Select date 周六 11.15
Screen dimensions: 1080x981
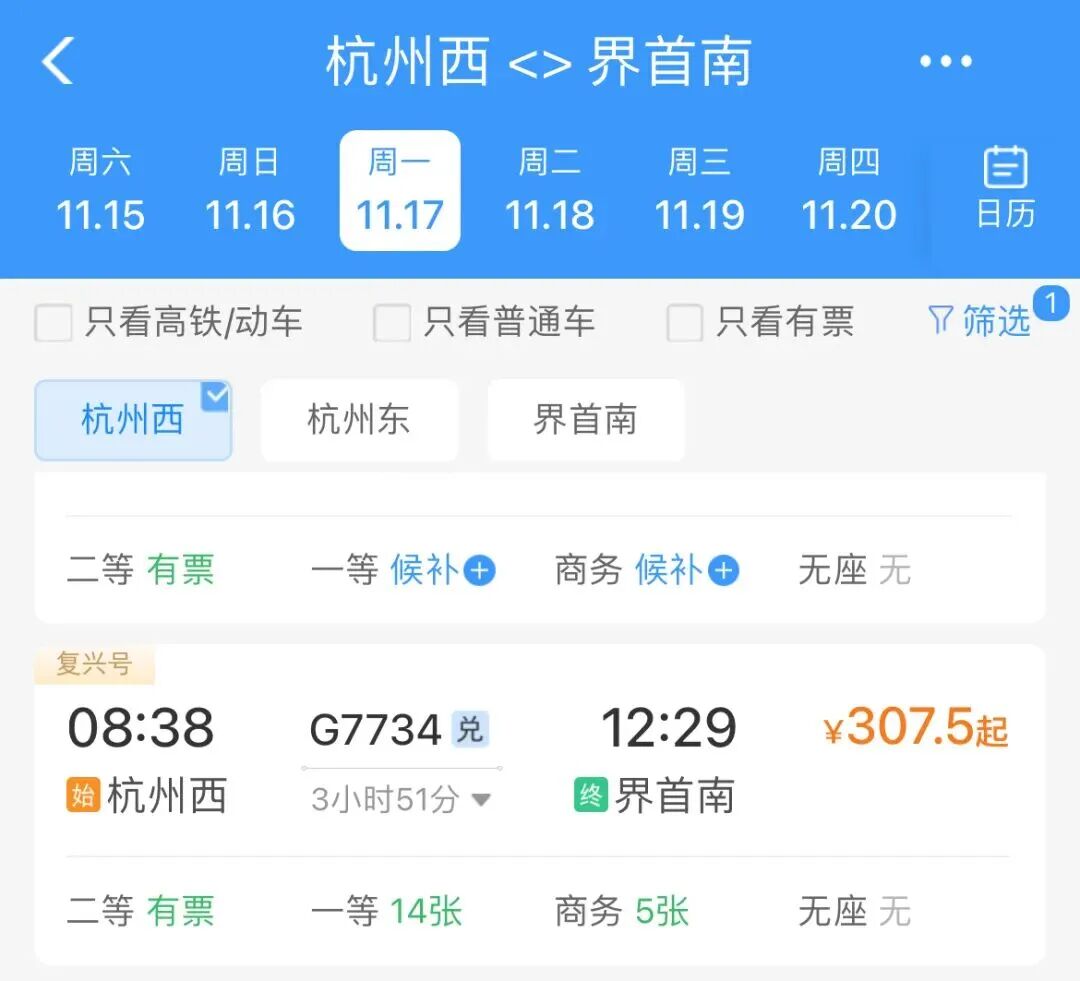point(100,190)
